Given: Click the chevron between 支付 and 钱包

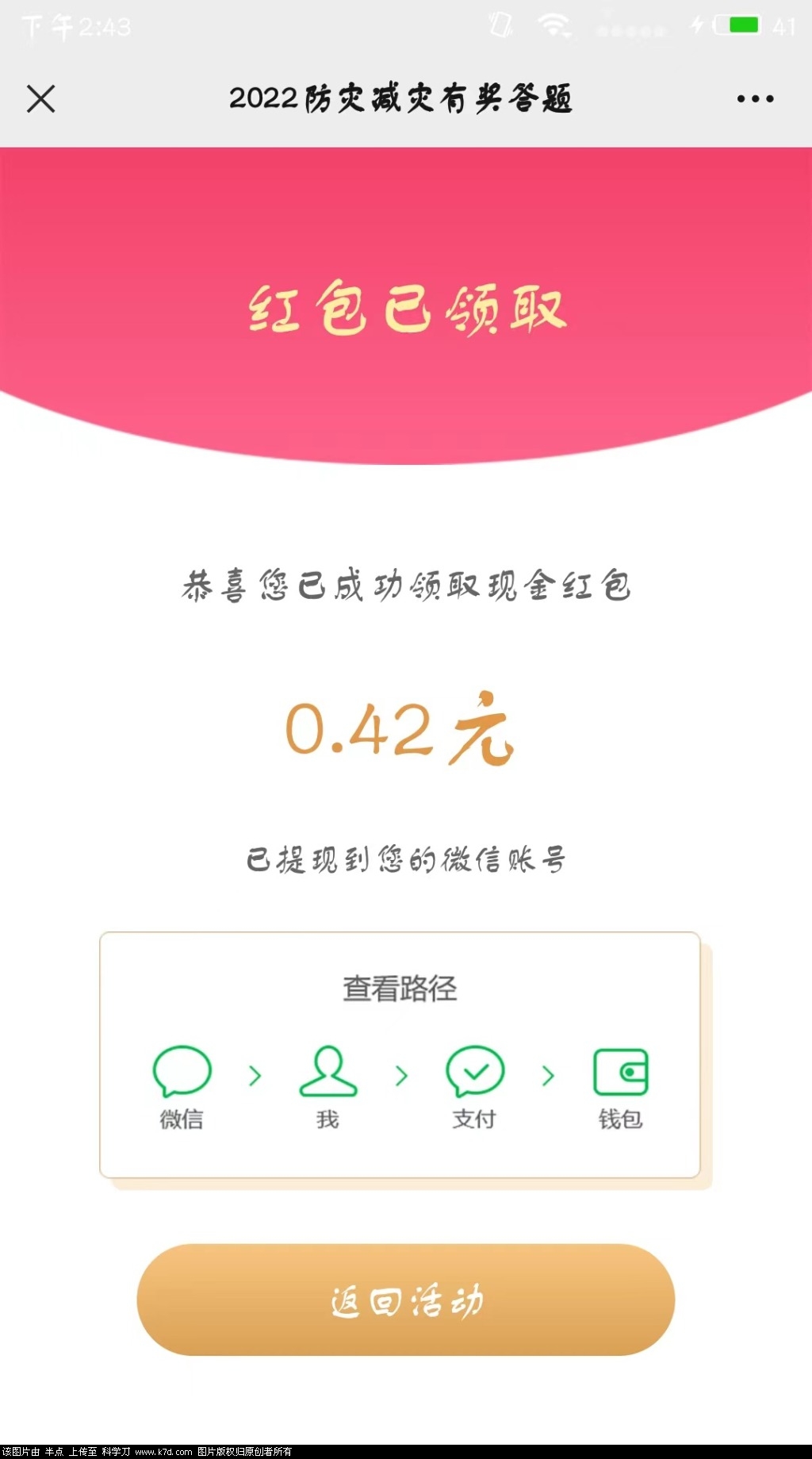Looking at the screenshot, I should coord(547,1075).
